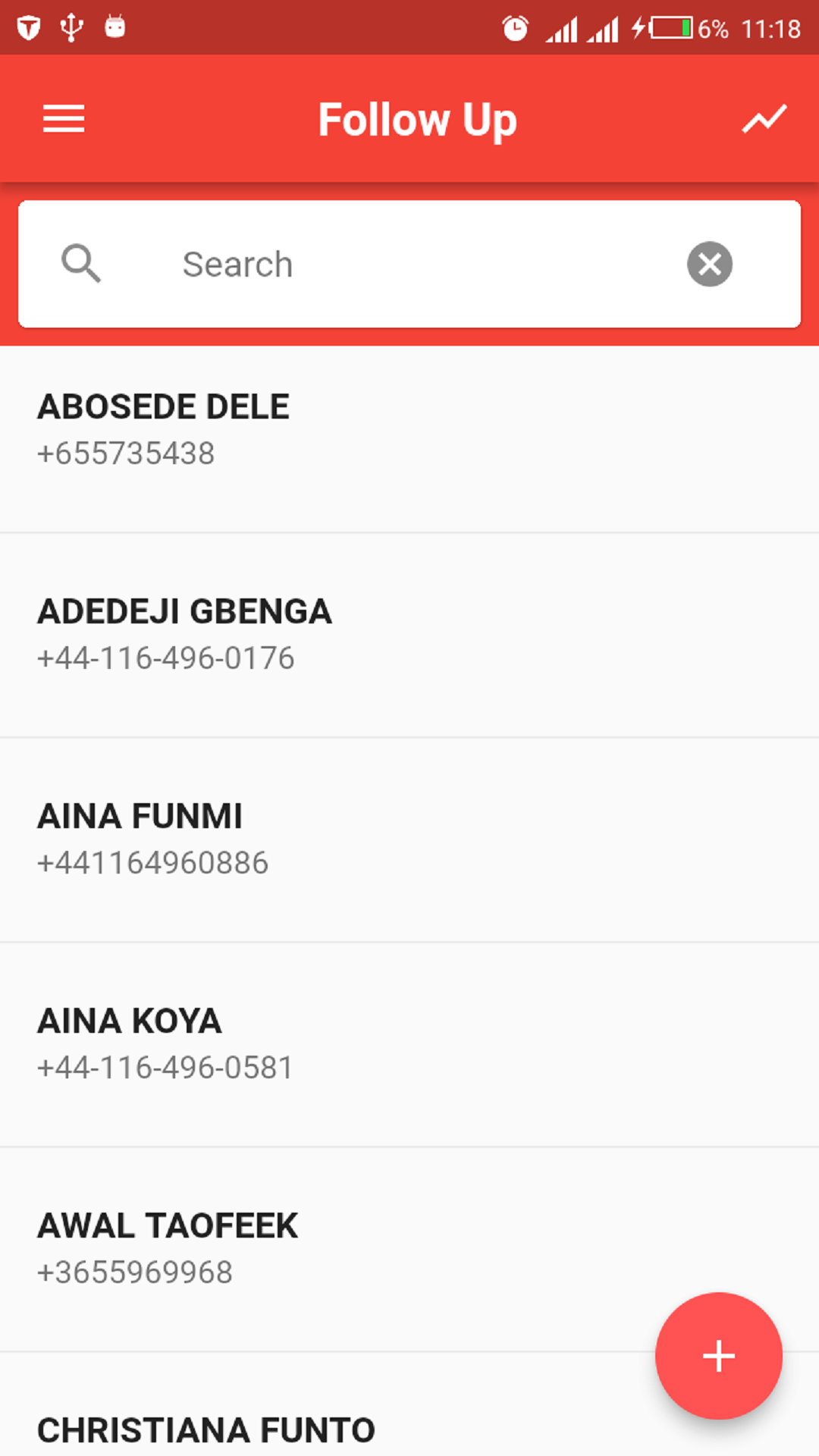Clear the search field
This screenshot has width=819, height=1456.
click(710, 264)
